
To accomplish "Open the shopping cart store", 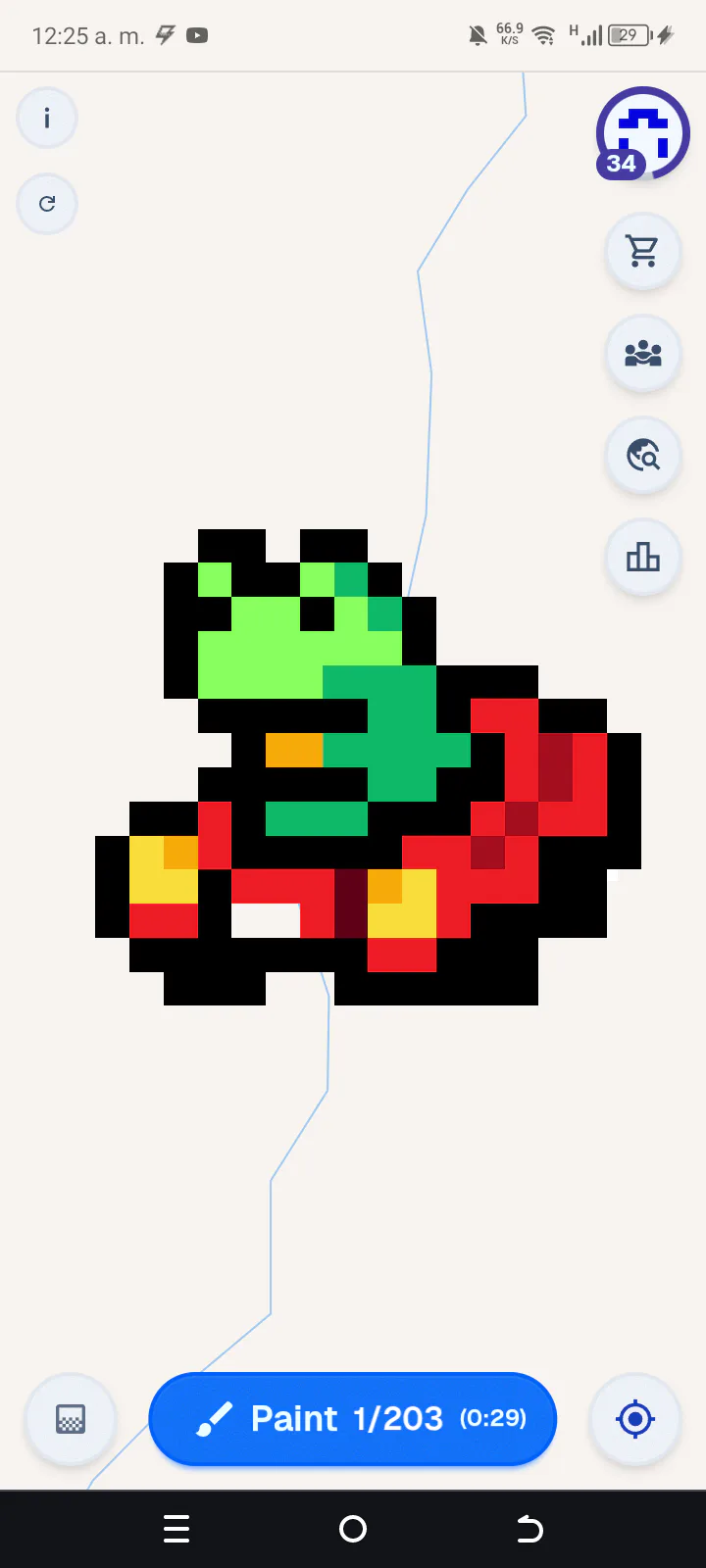I will 643,252.
